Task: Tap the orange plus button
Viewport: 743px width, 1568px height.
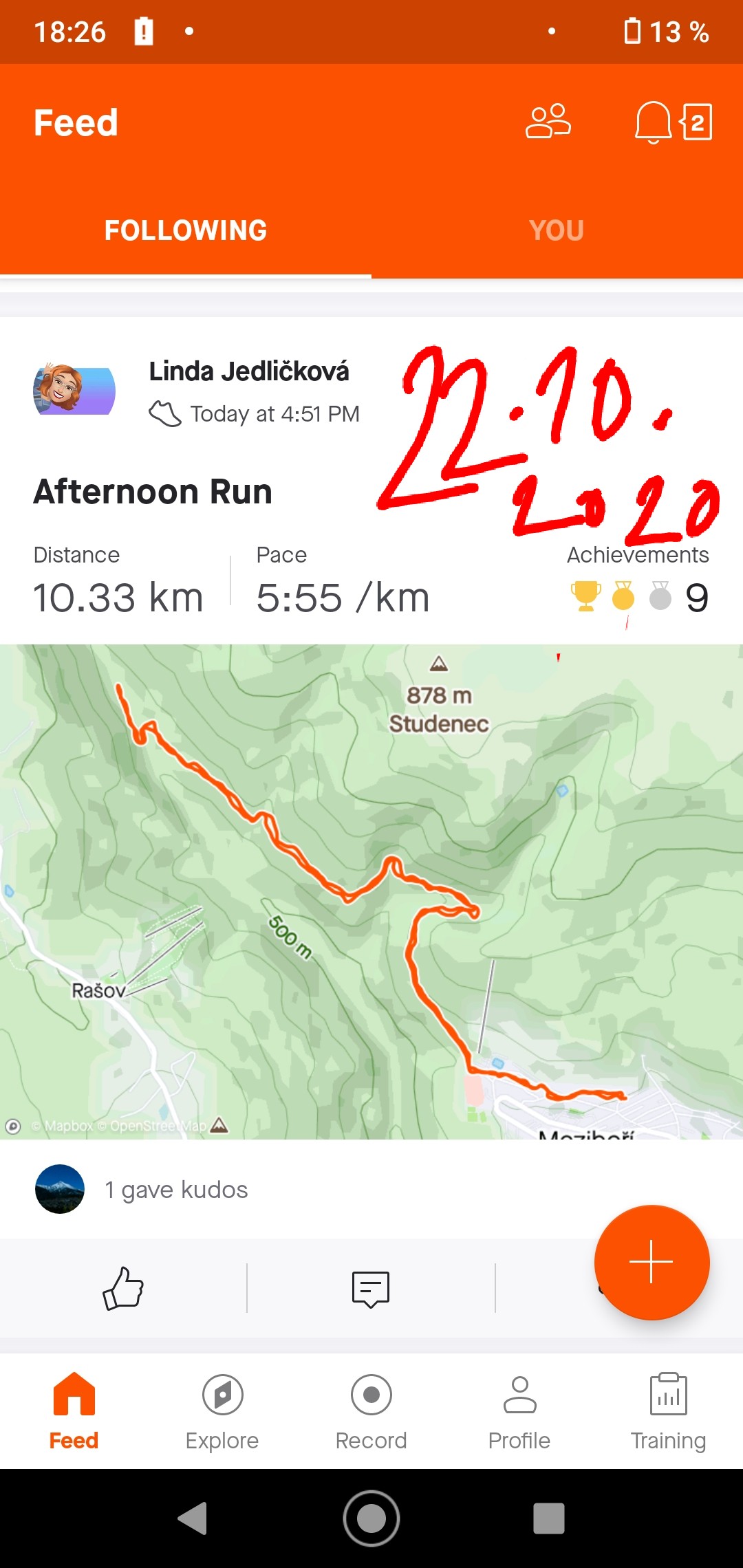Action: (652, 1262)
